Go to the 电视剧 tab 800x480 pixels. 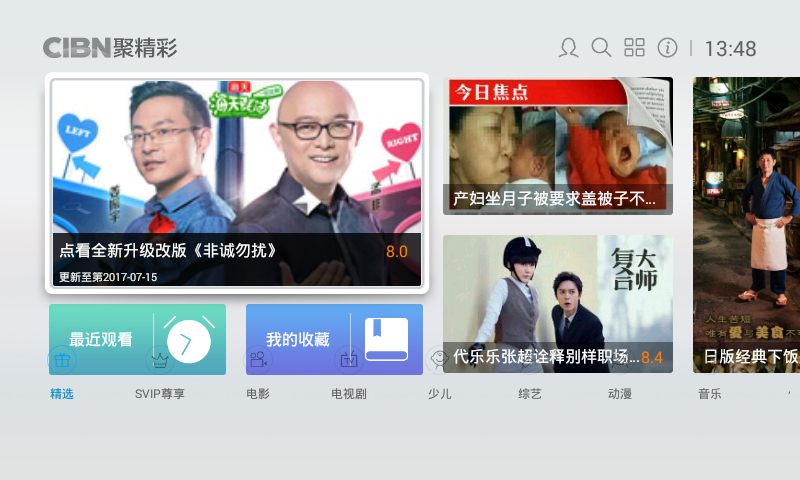349,393
